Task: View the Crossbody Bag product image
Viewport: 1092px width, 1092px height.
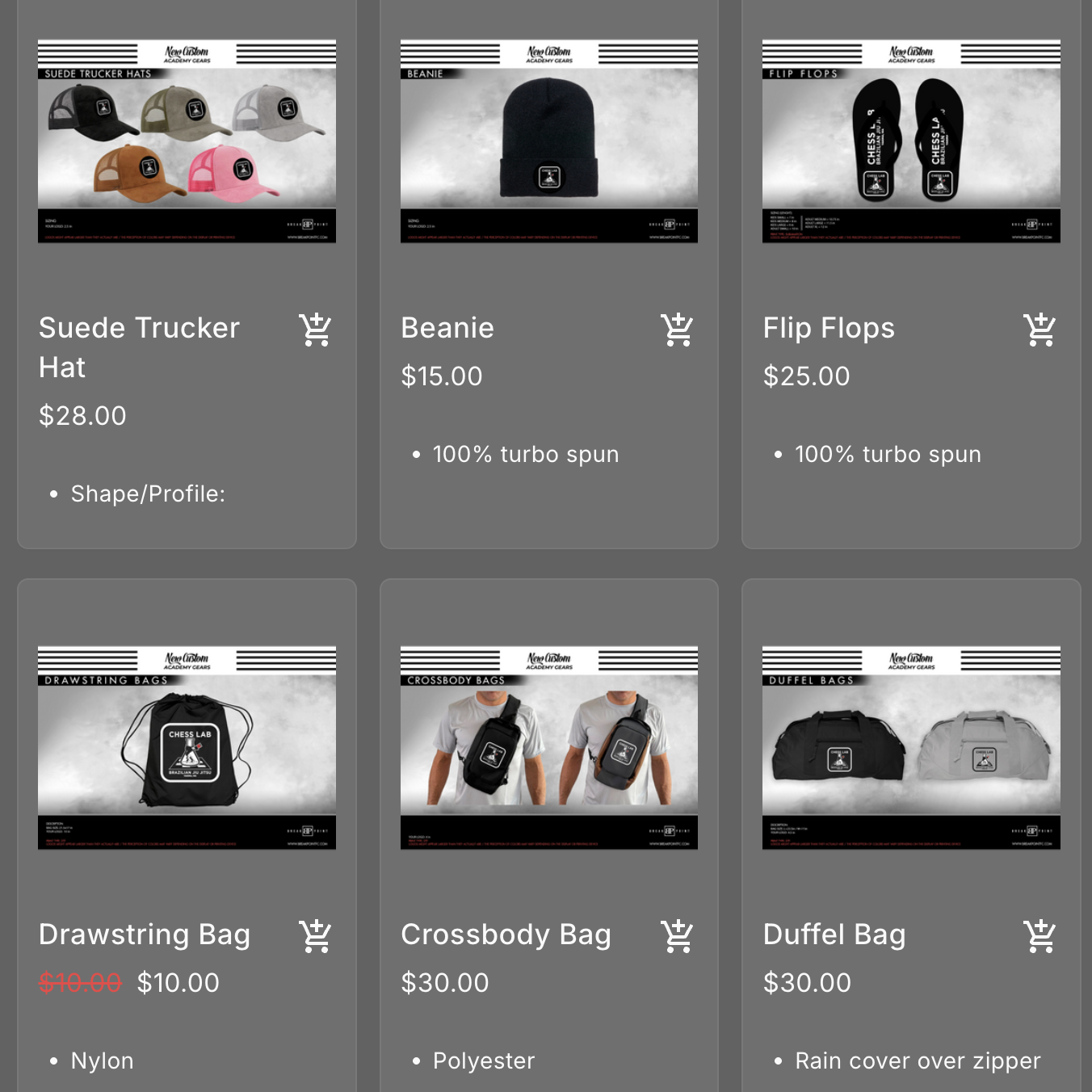Action: [549, 748]
